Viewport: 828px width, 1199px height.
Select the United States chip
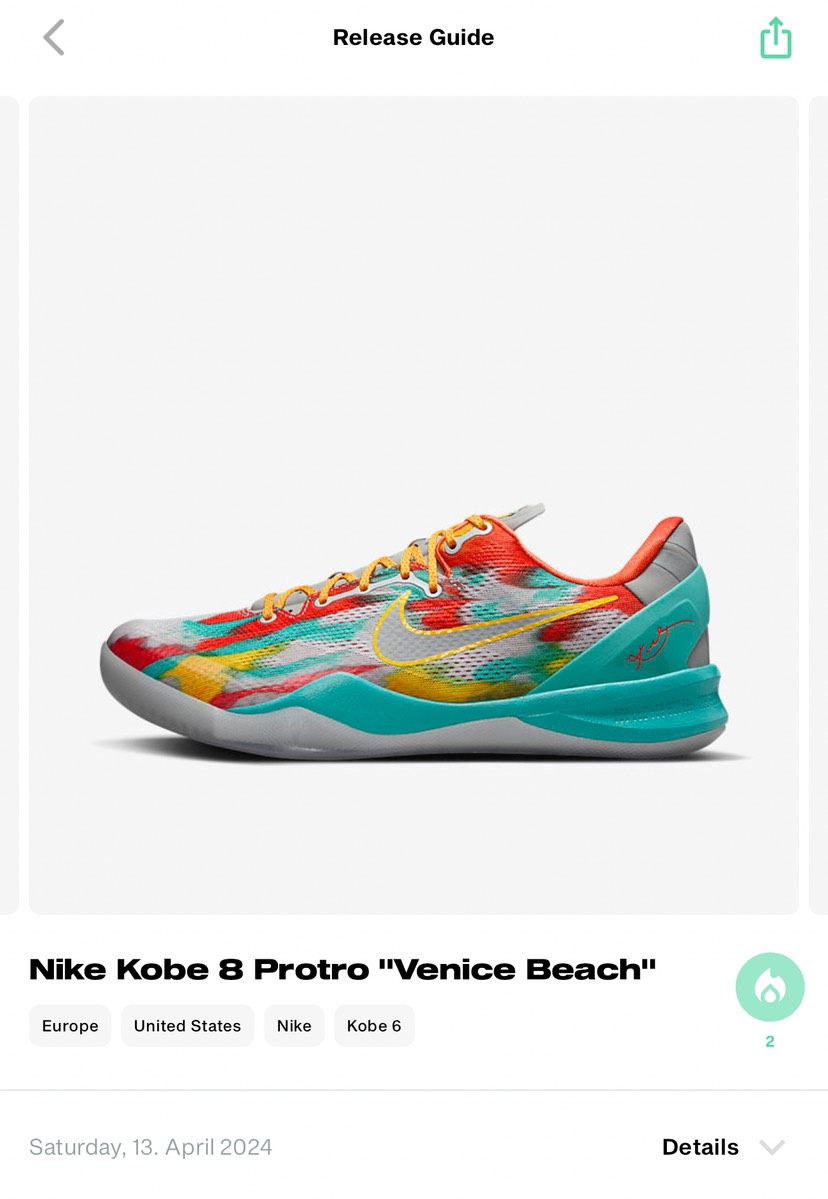[187, 1026]
